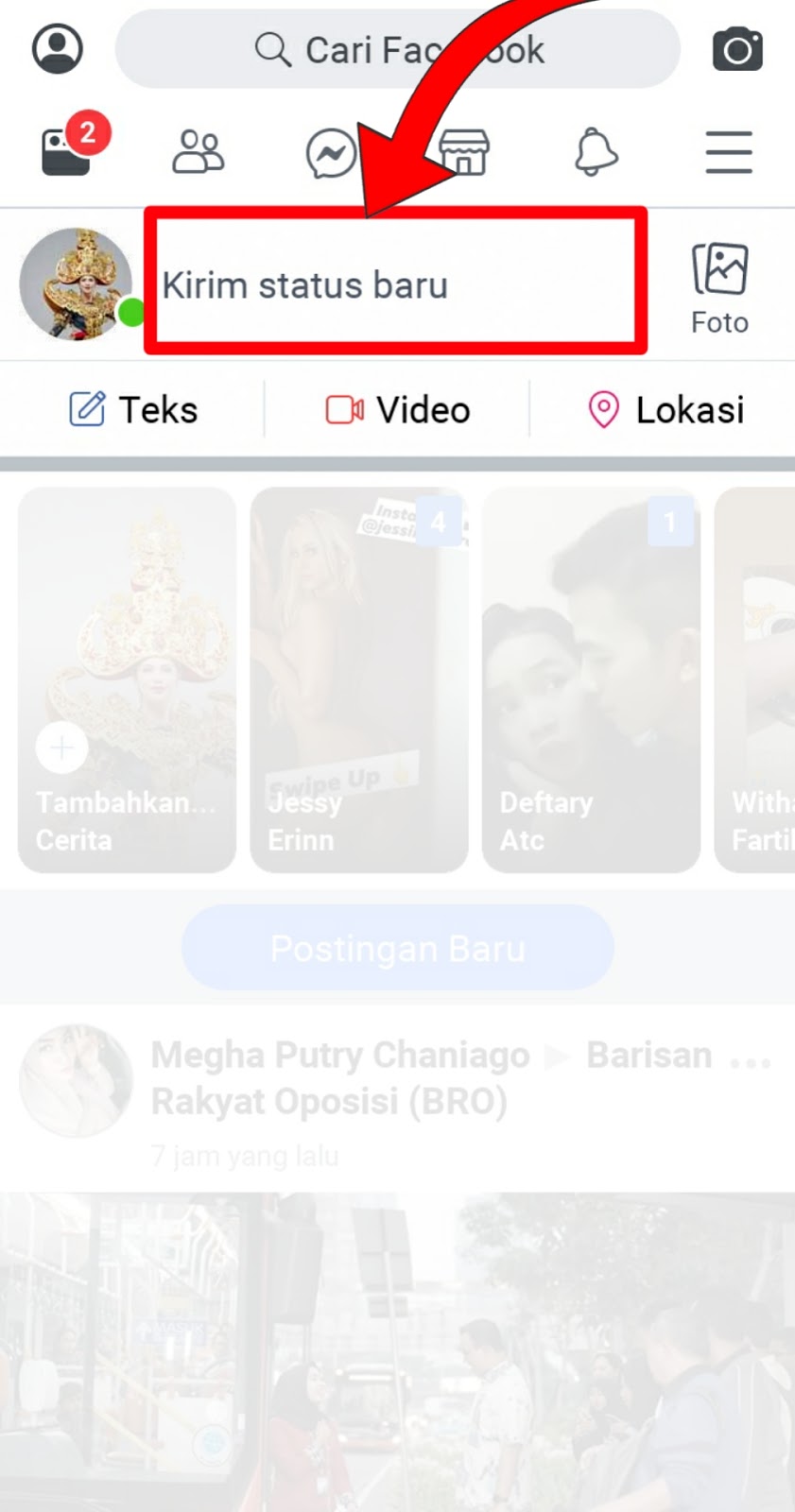View Jessy Erinn's story
Viewport: 795px width, 1512px height.
(358, 679)
